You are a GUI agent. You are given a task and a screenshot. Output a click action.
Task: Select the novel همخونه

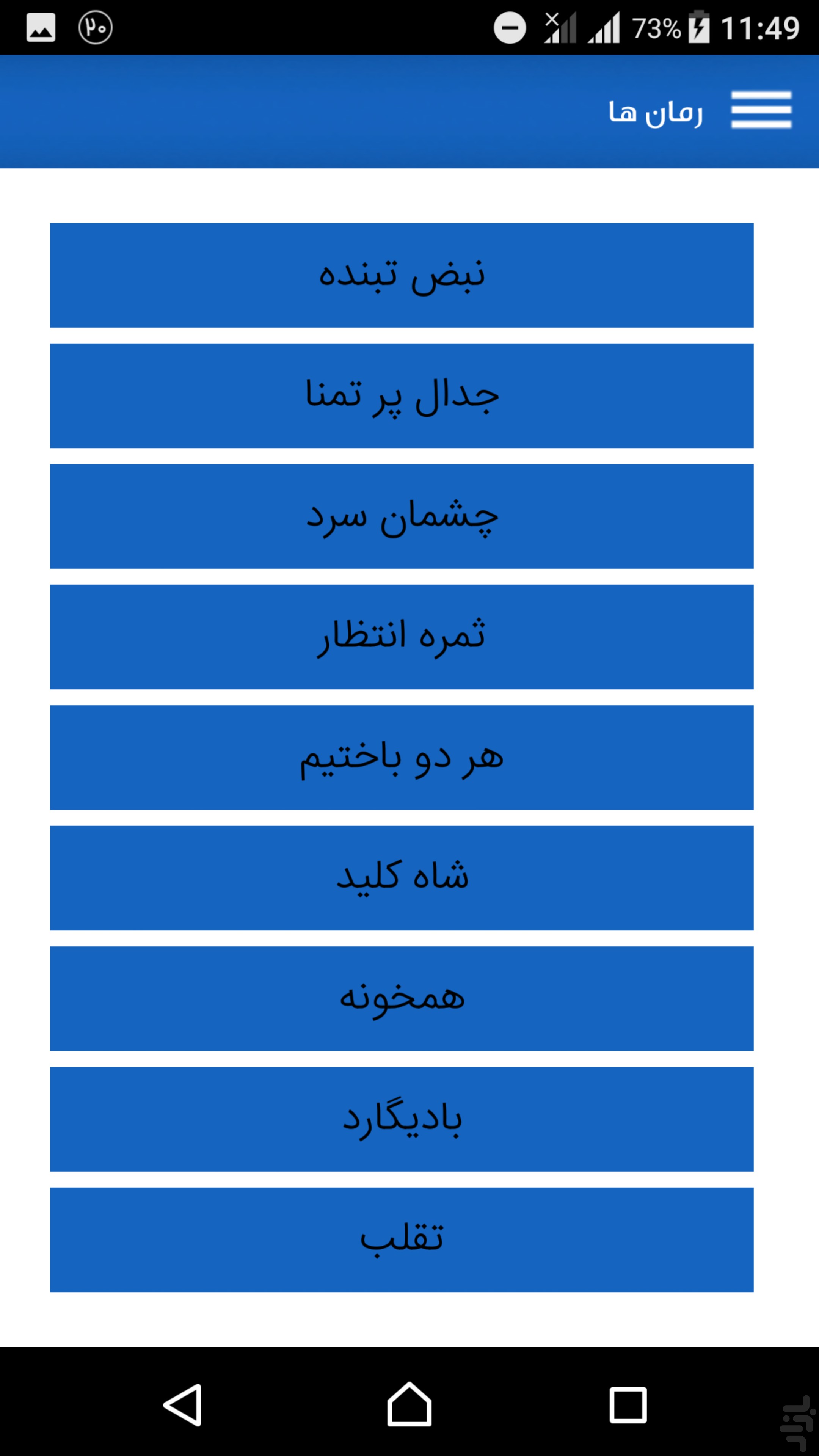(x=401, y=999)
